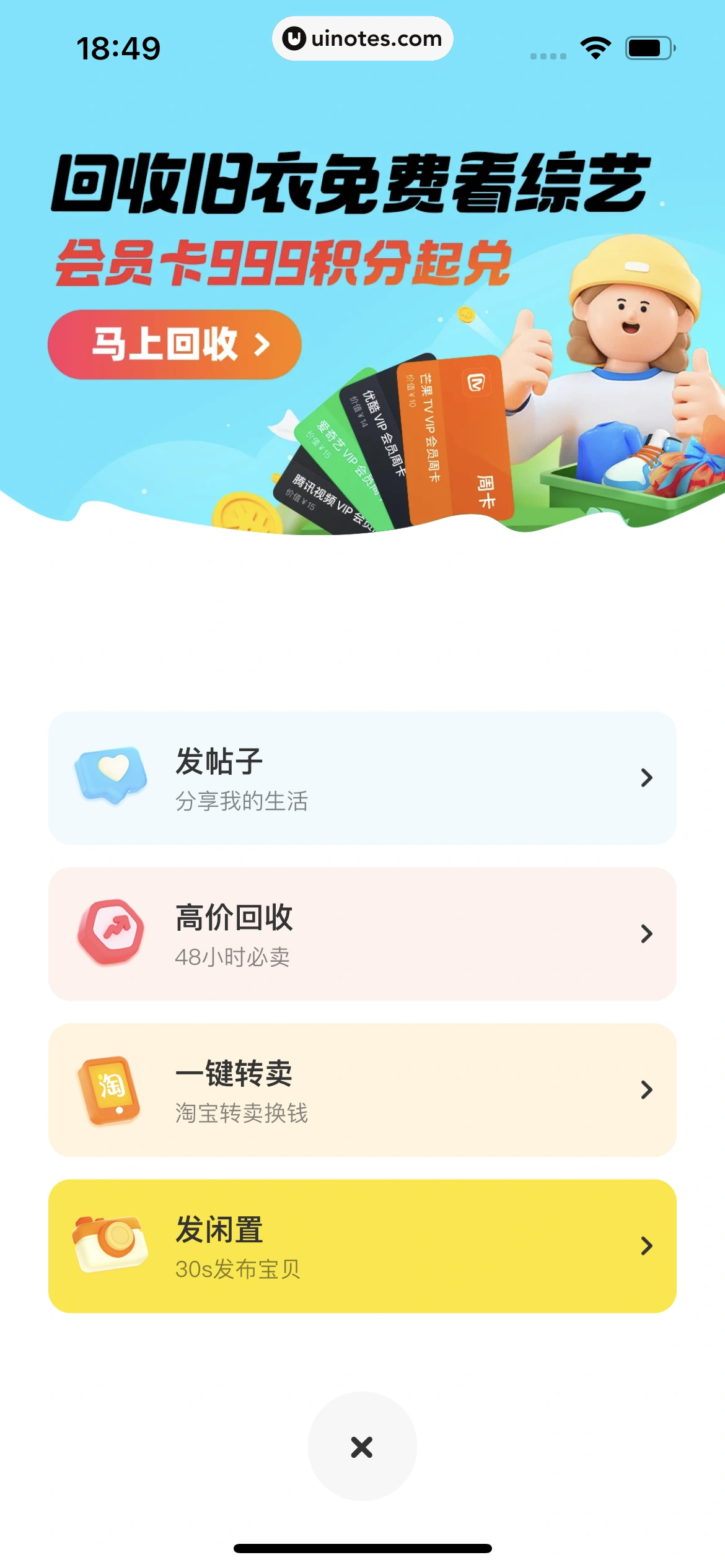Expand the 发帖子 row via its chevron
The image size is (725, 1568).
click(x=646, y=778)
